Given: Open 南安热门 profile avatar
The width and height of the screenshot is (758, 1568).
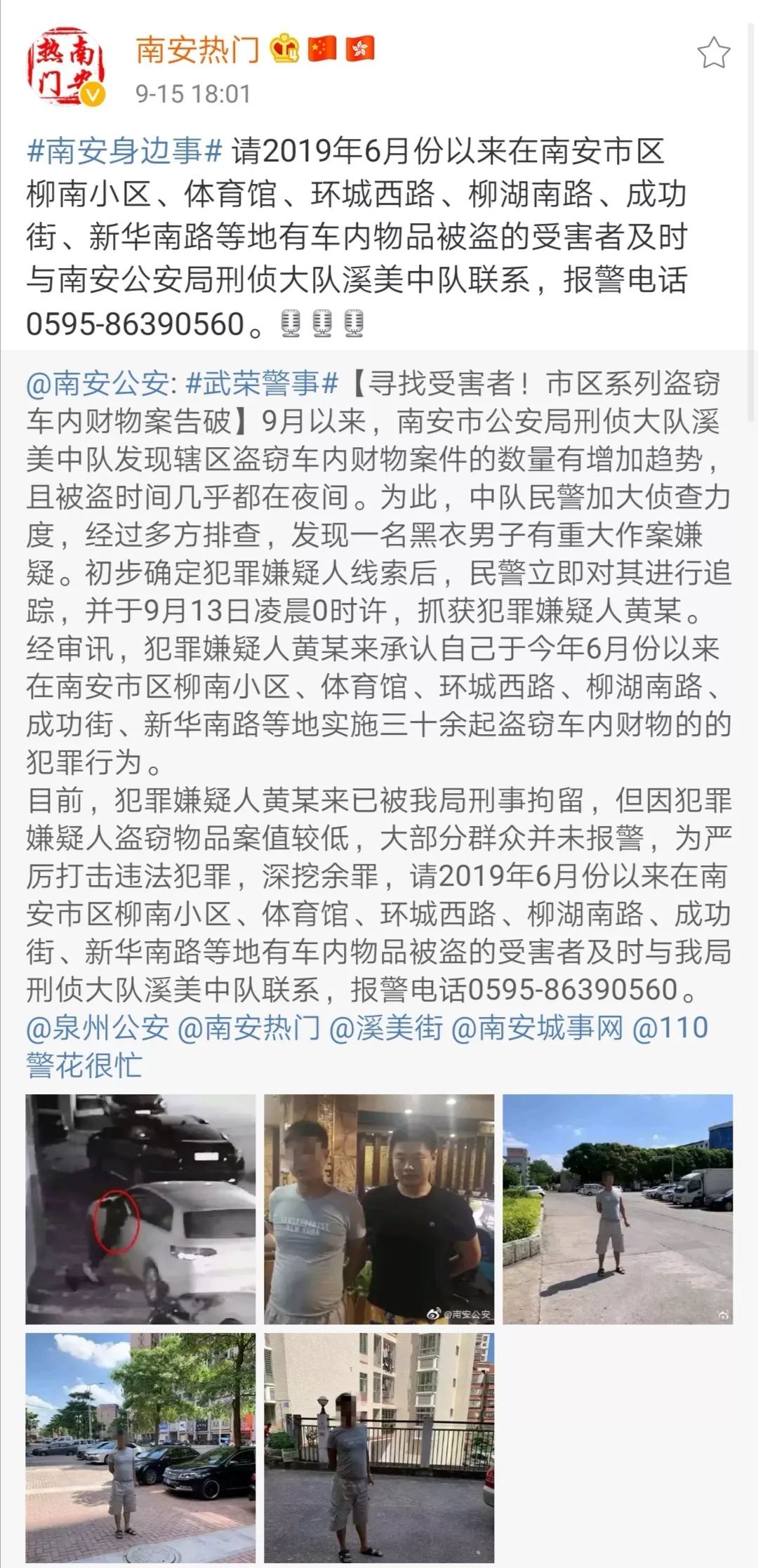Looking at the screenshot, I should tap(66, 67).
